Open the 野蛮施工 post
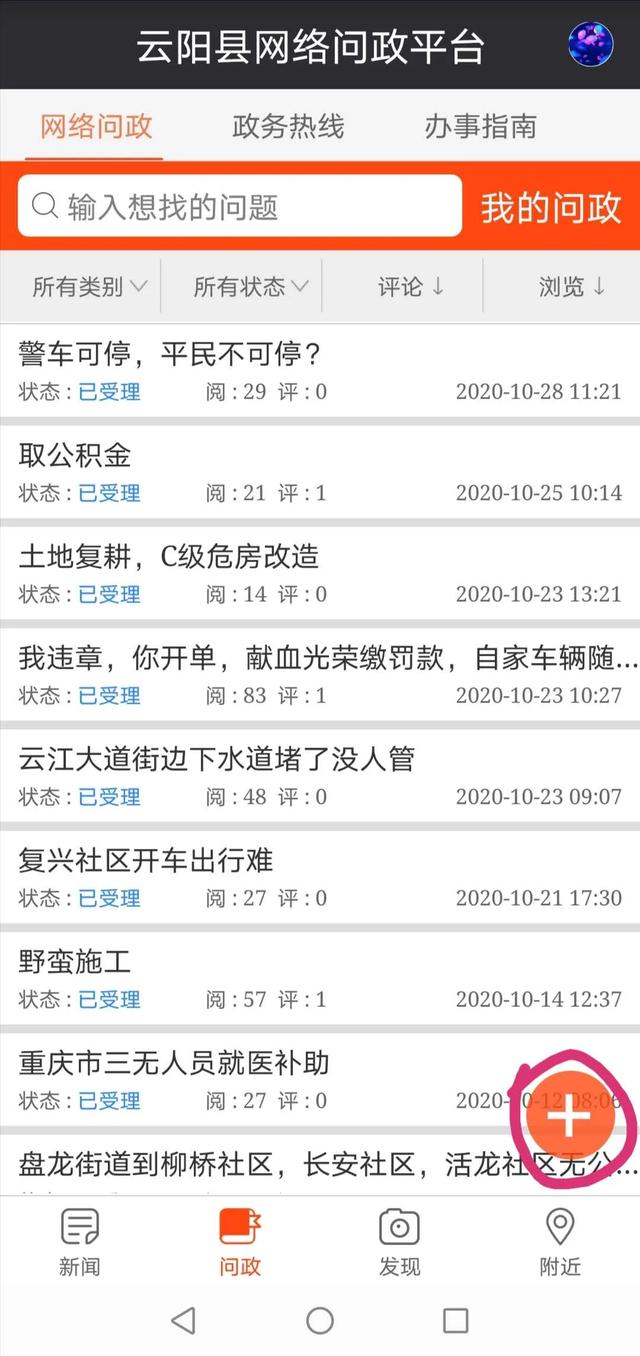 [x=75, y=963]
